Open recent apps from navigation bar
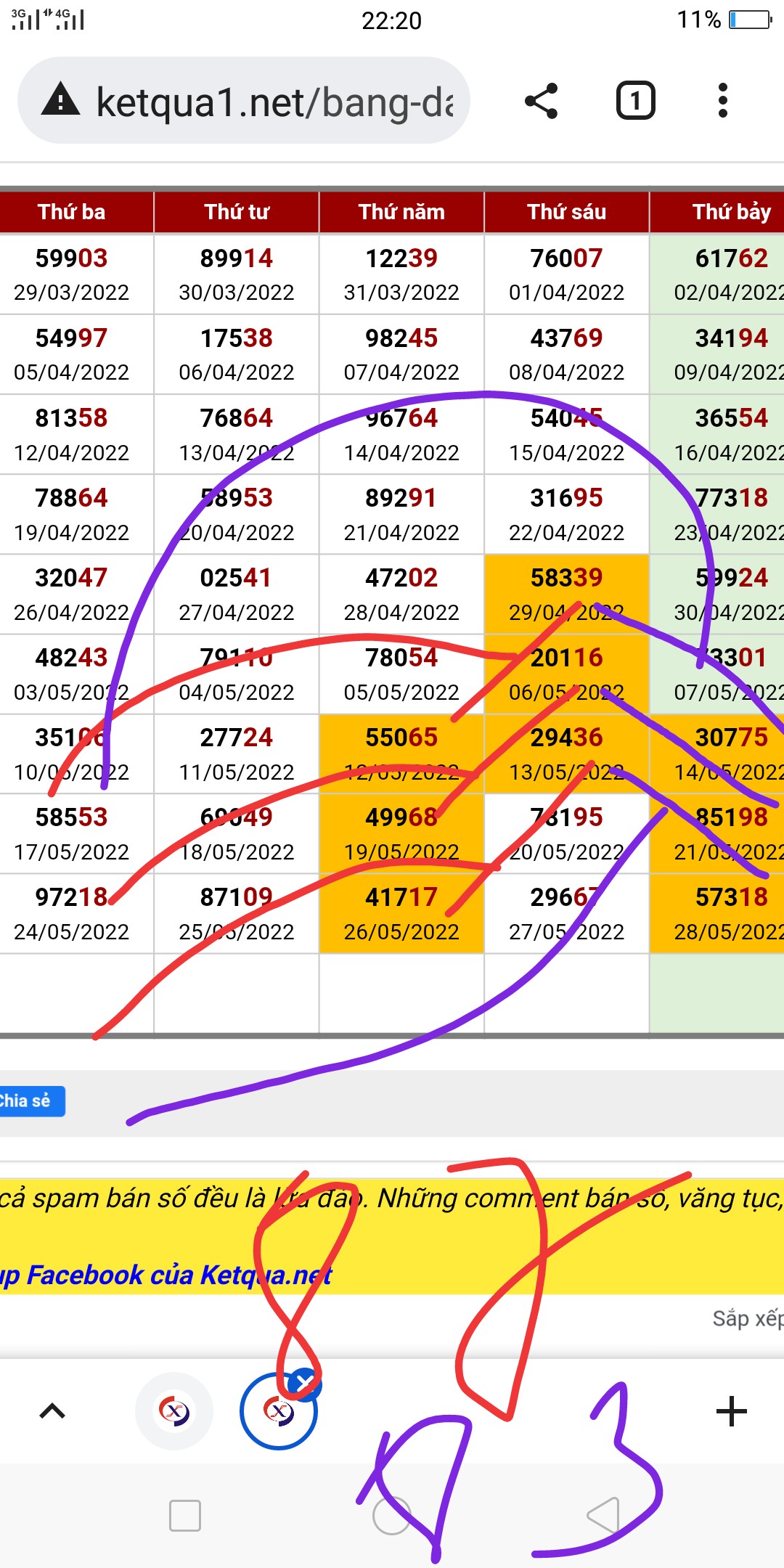784x1568 pixels. pos(185,1516)
